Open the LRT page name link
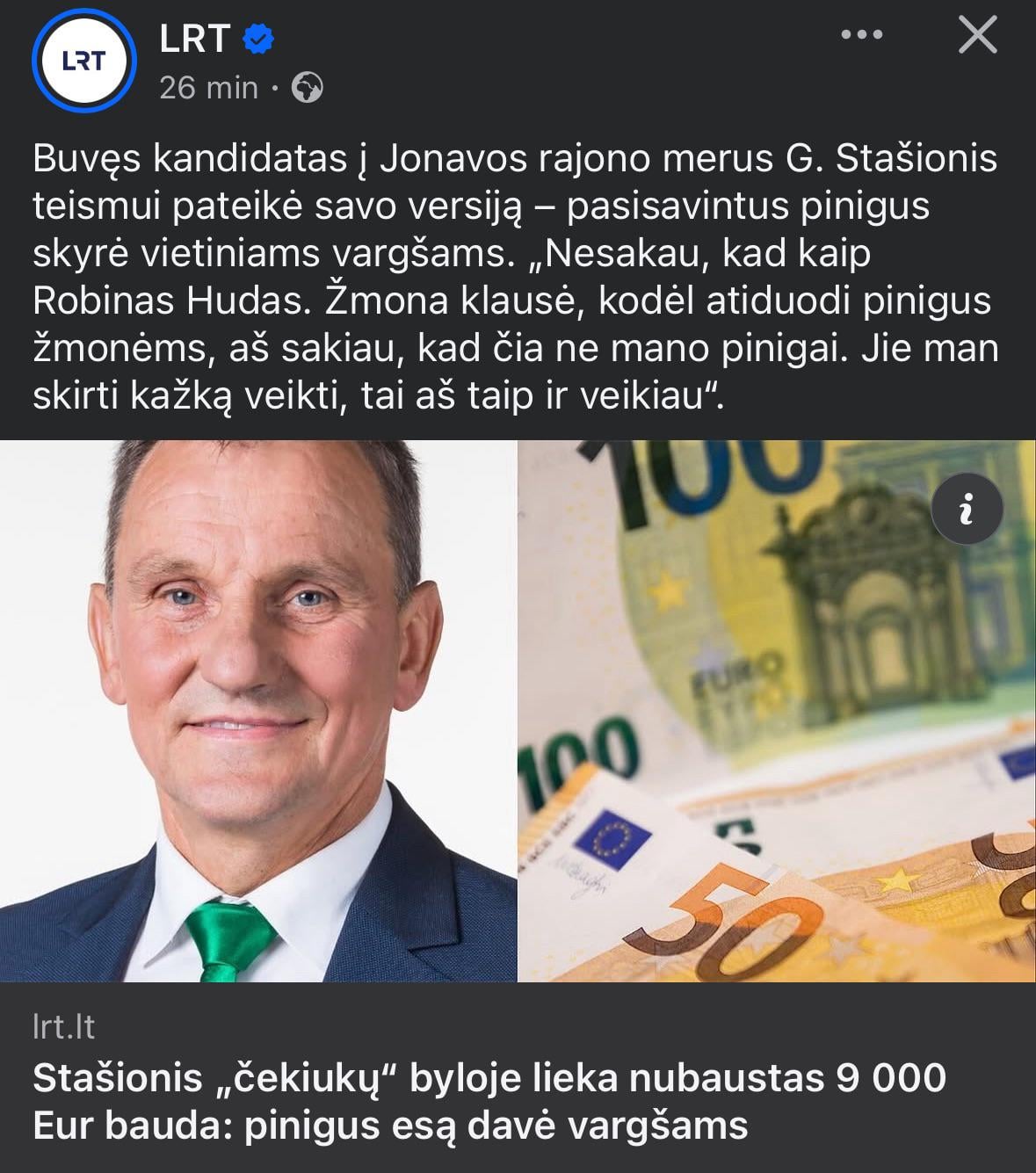 tap(194, 39)
